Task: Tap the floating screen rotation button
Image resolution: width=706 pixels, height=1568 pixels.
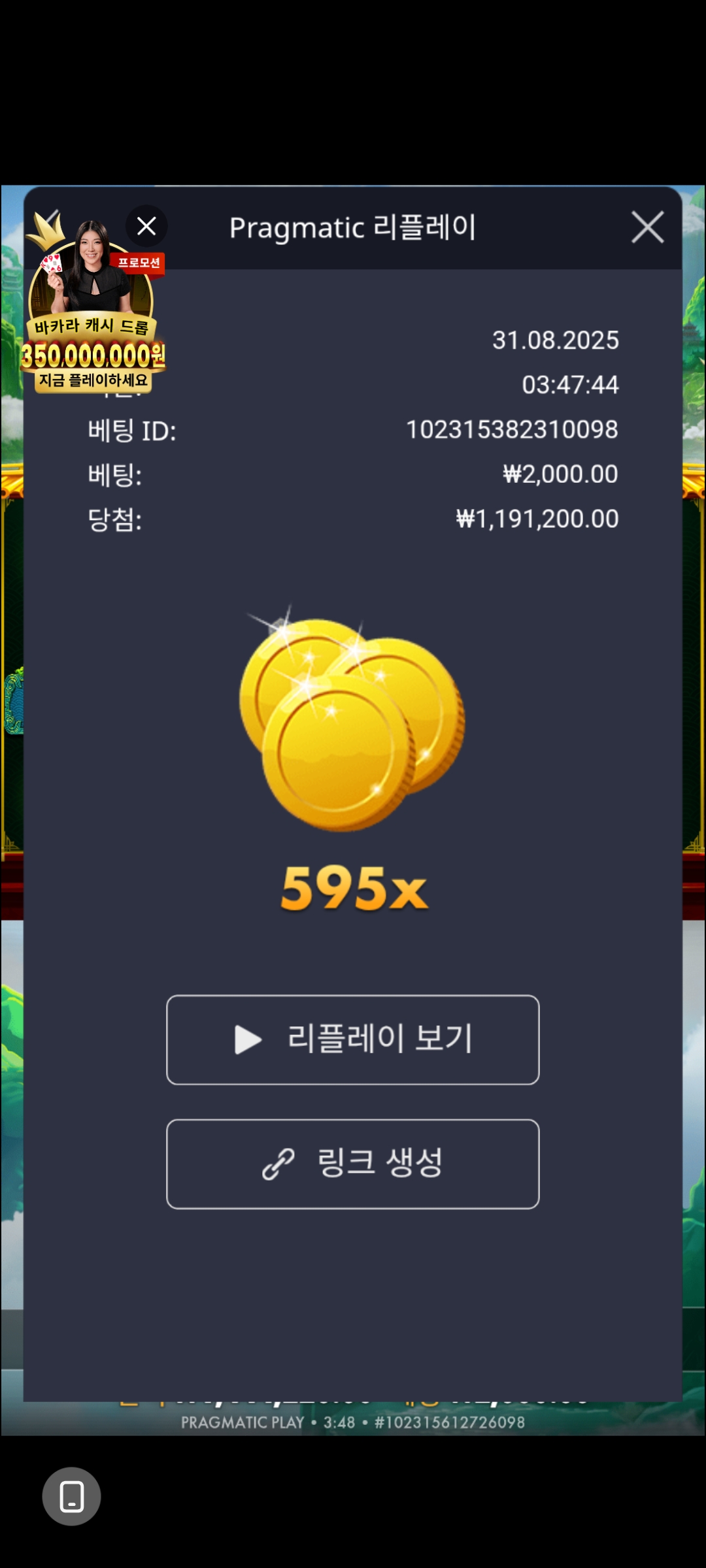Action: point(71,1496)
